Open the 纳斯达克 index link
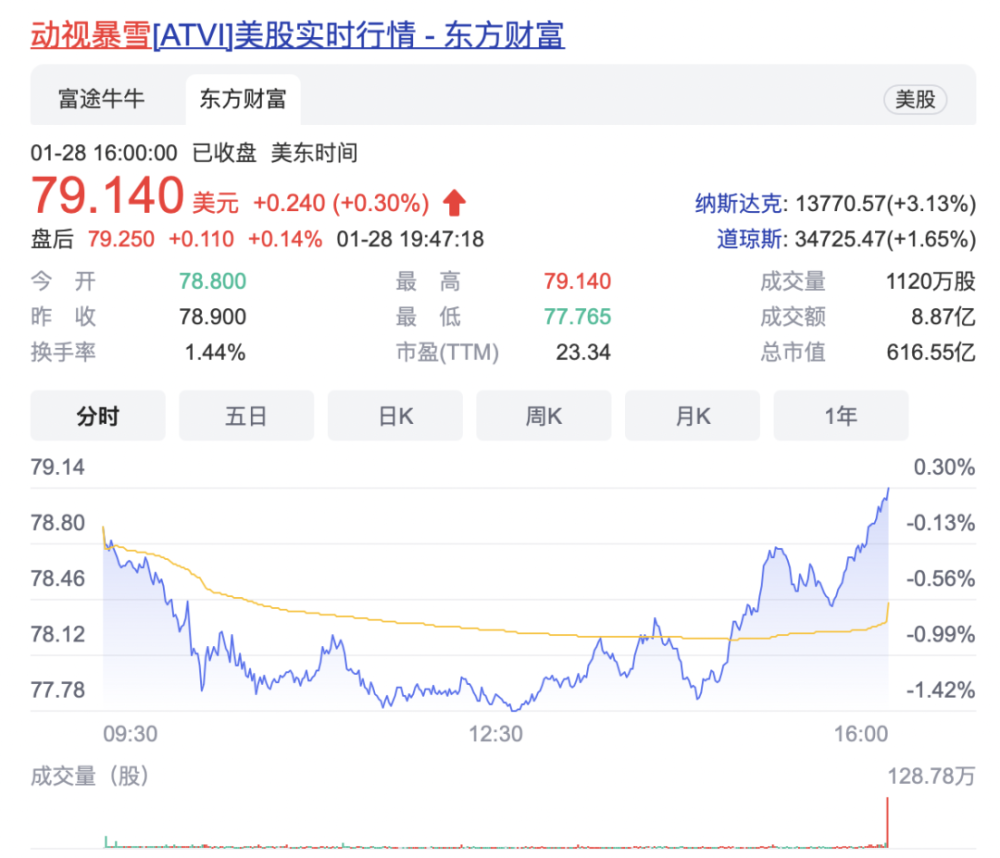The height and width of the screenshot is (858, 1000). point(742,204)
